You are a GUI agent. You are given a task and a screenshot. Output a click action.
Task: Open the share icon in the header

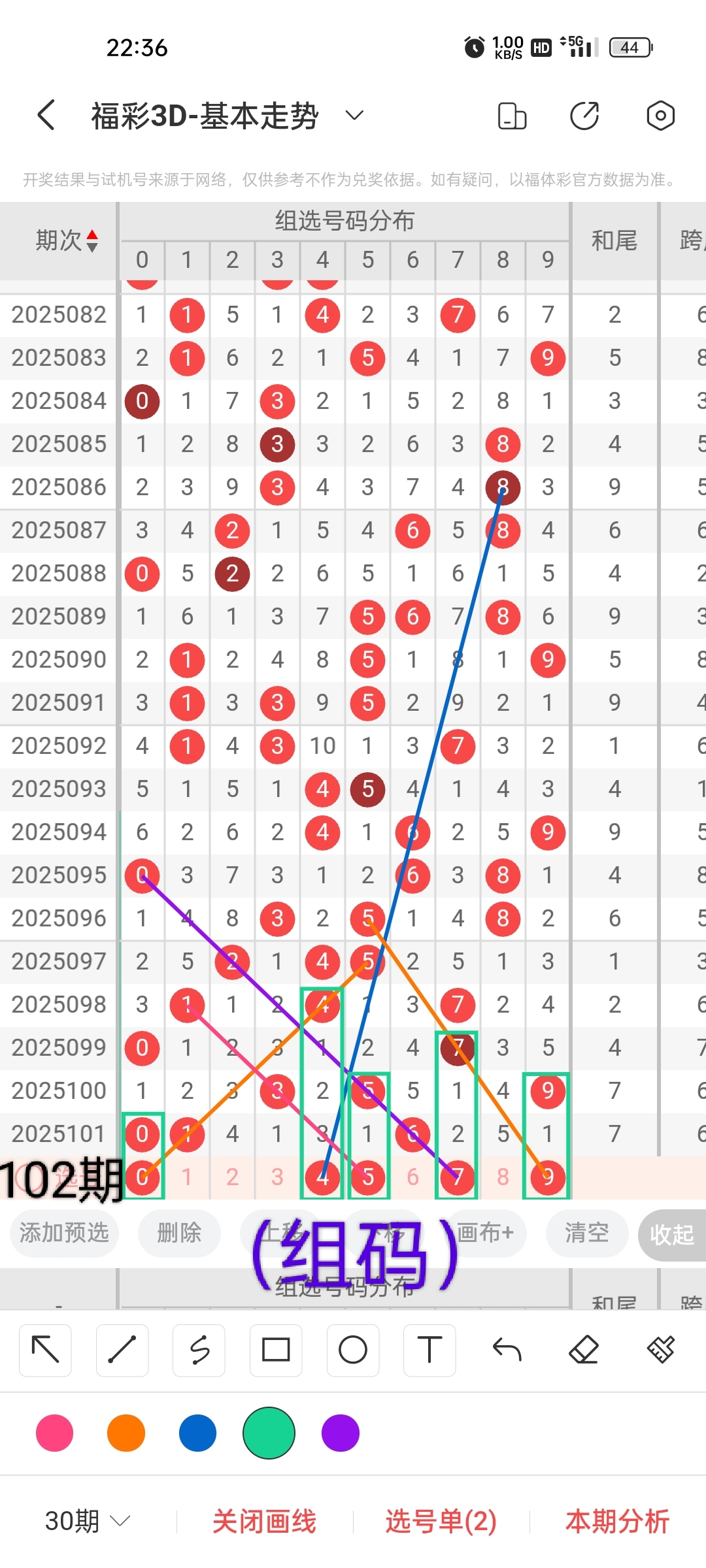tap(584, 116)
